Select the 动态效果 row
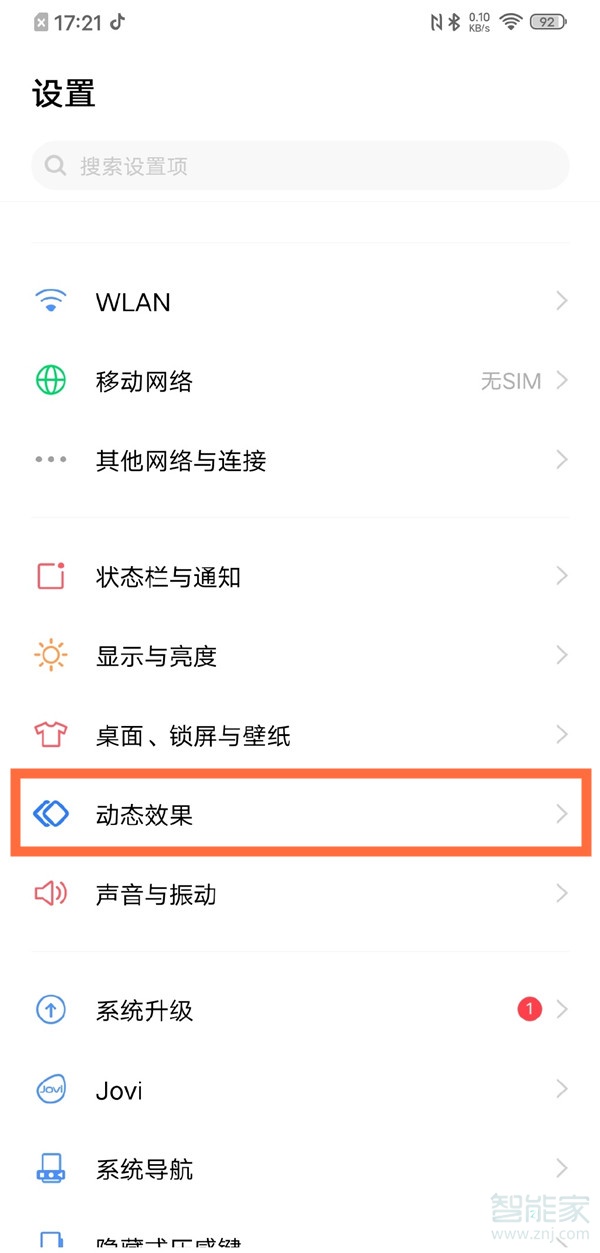This screenshot has height=1253, width=600. 300,815
